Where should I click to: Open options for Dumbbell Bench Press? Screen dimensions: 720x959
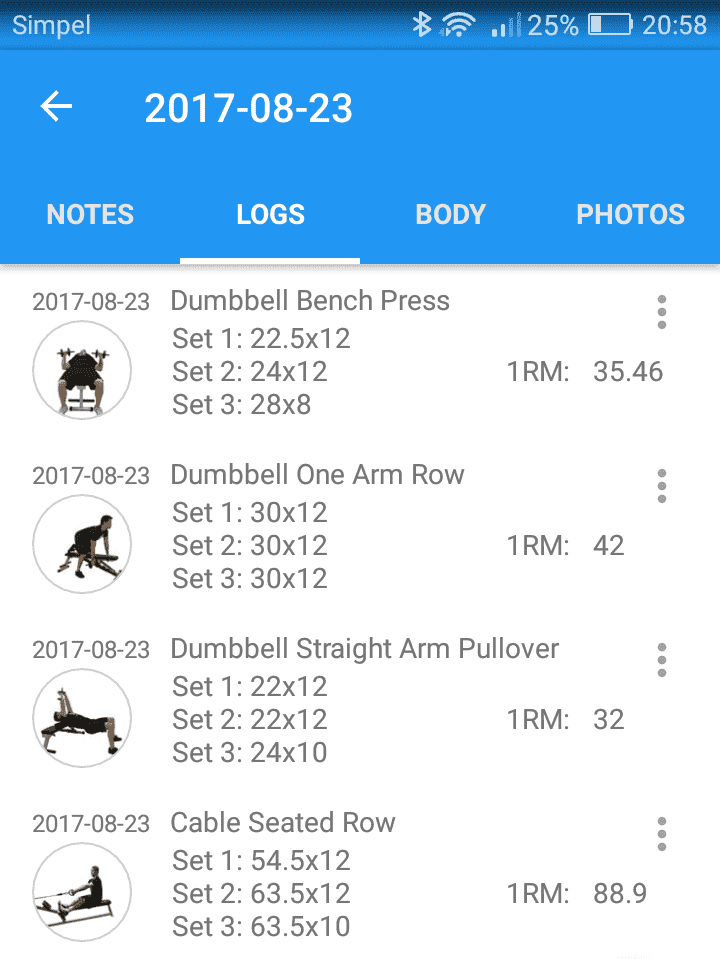pos(661,312)
